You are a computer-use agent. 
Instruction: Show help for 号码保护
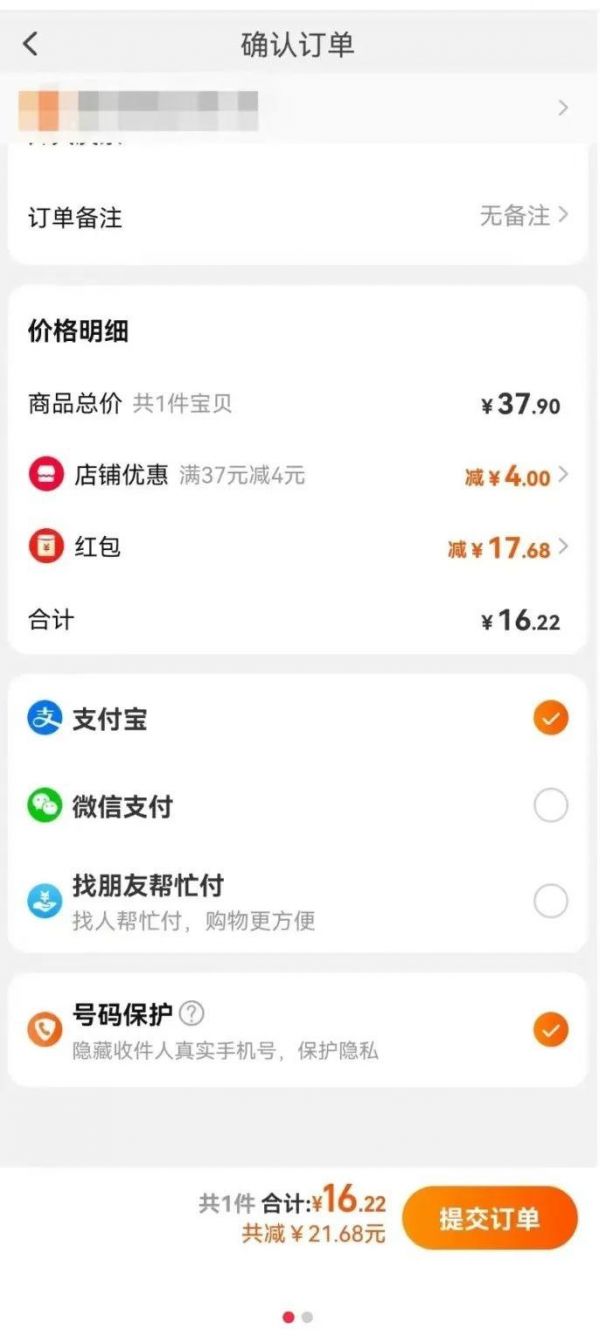click(192, 1015)
